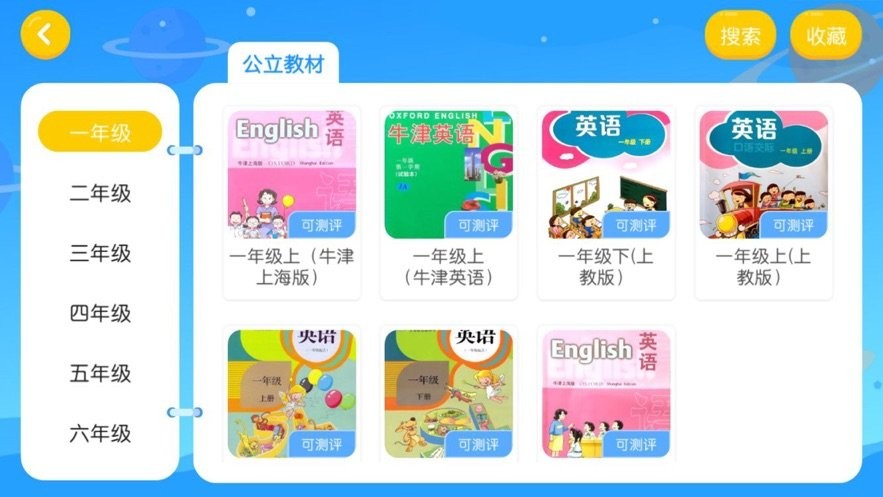Choose 三年级 from the grade list

[x=100, y=253]
